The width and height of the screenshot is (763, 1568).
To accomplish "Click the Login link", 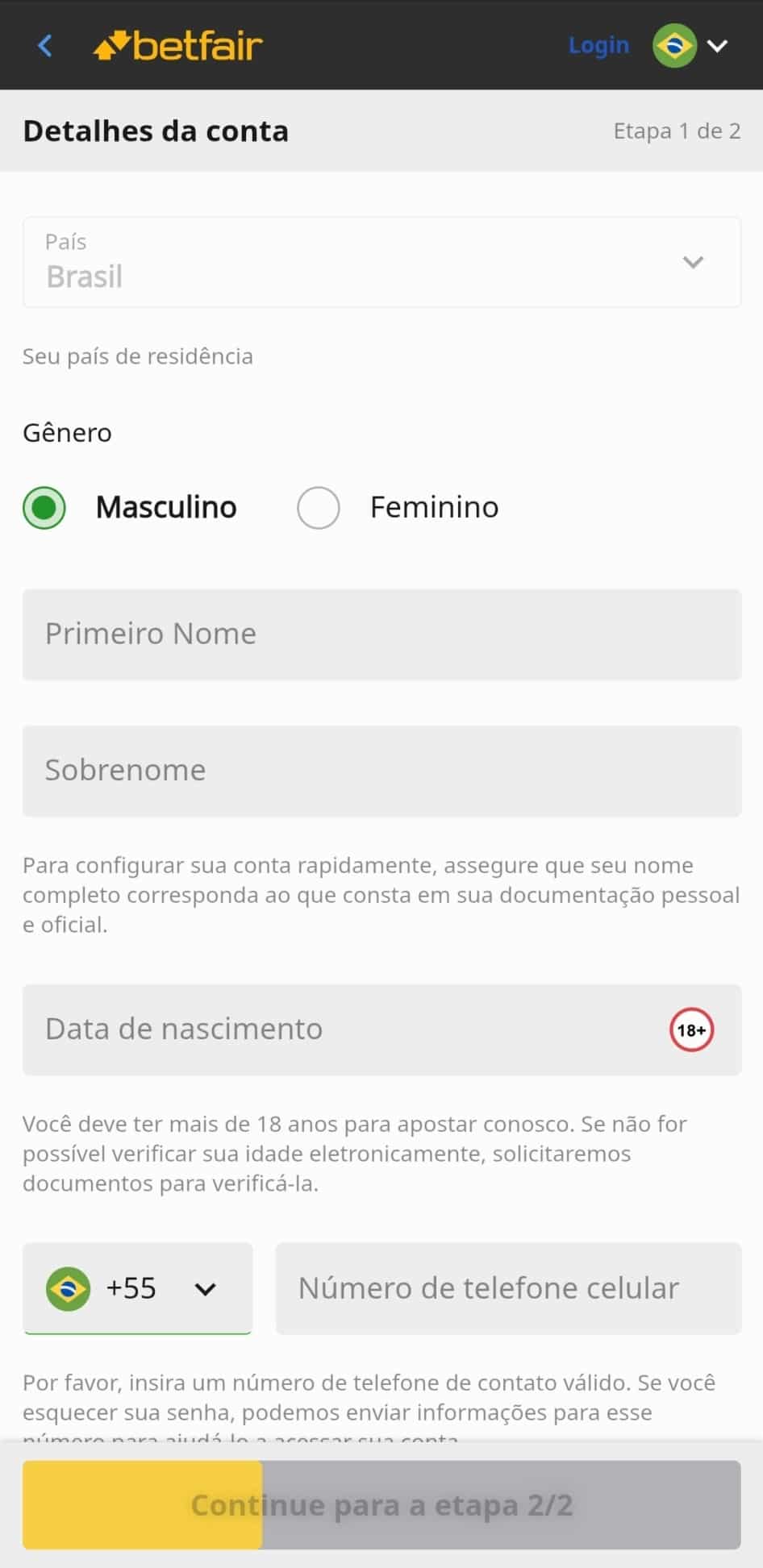I will 598,45.
